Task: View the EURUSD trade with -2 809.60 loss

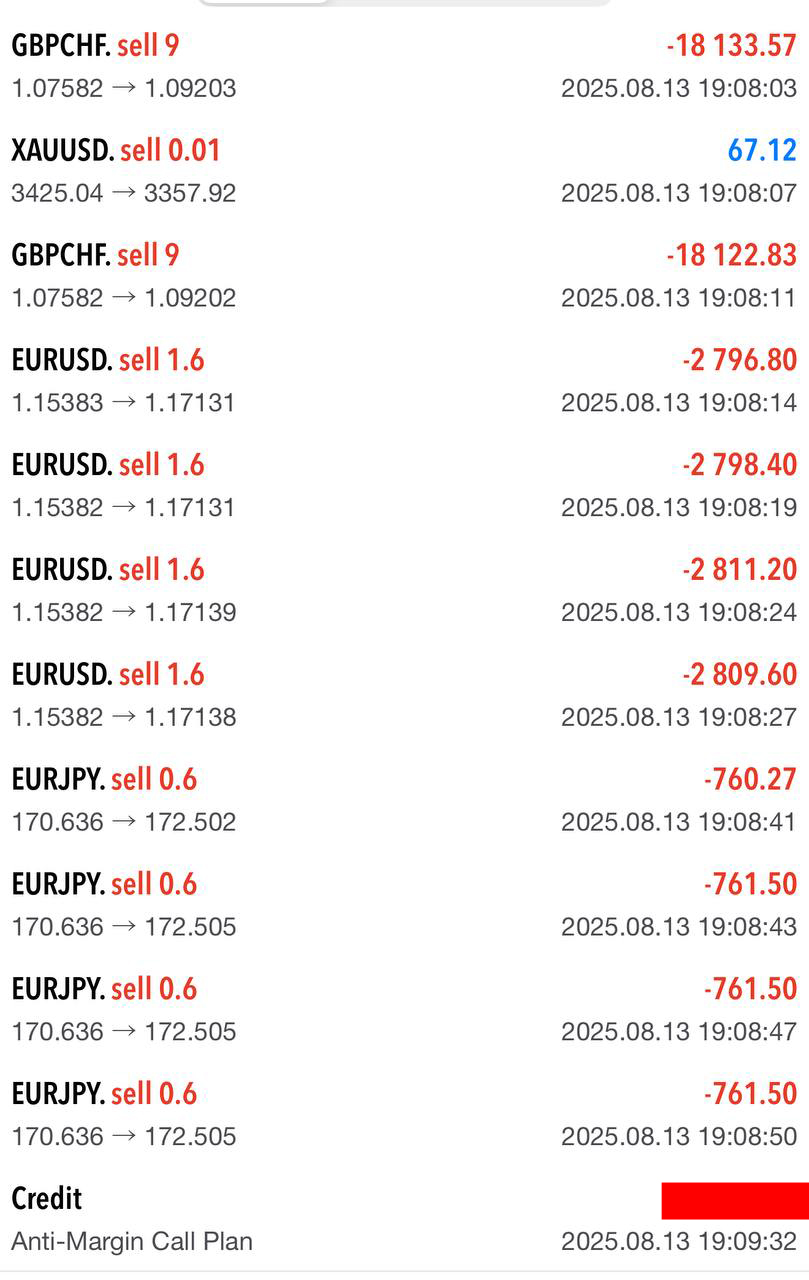Action: pyautogui.click(x=404, y=695)
